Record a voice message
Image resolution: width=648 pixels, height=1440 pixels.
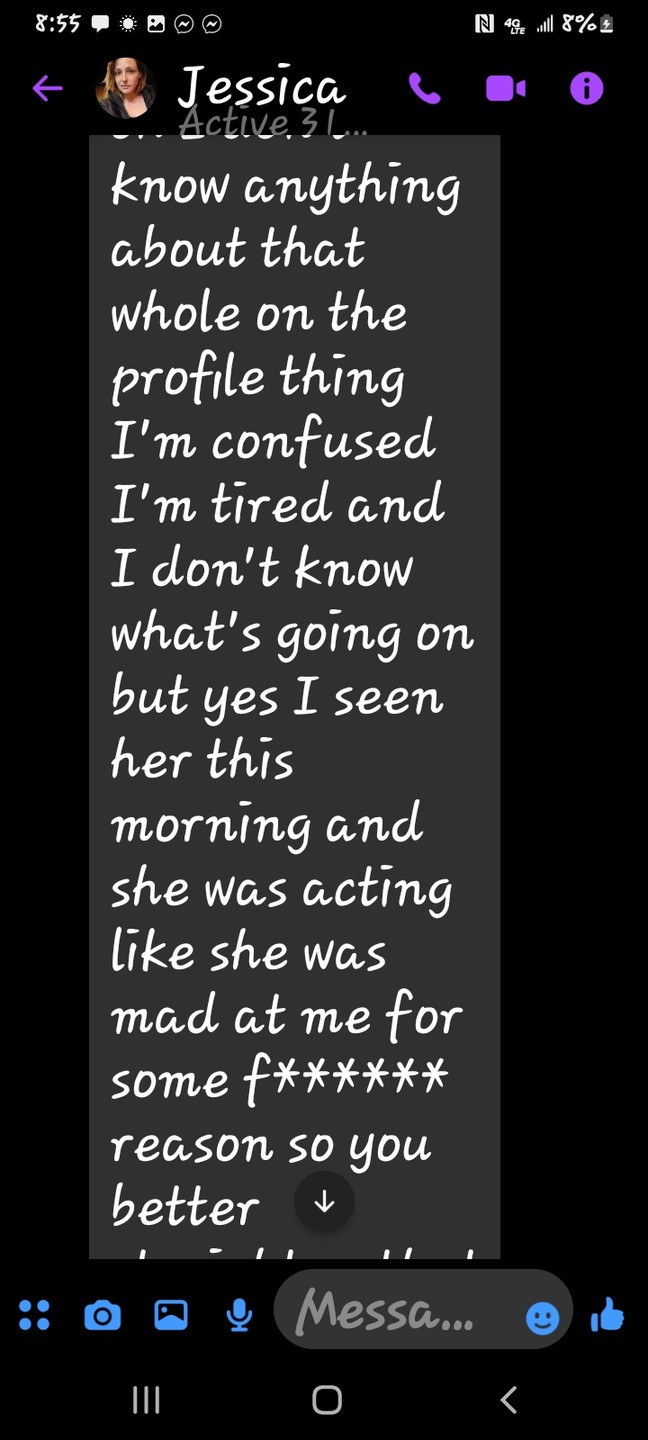tap(239, 1315)
